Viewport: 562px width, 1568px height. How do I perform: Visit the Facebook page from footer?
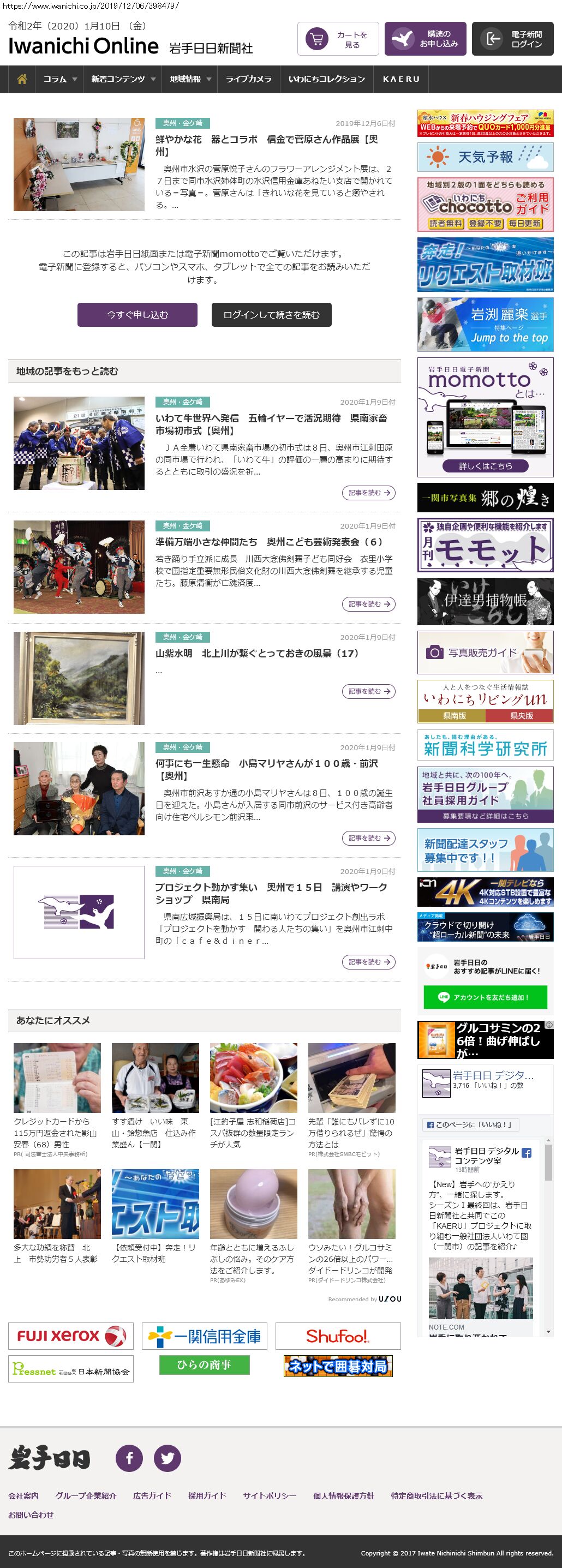click(129, 1458)
